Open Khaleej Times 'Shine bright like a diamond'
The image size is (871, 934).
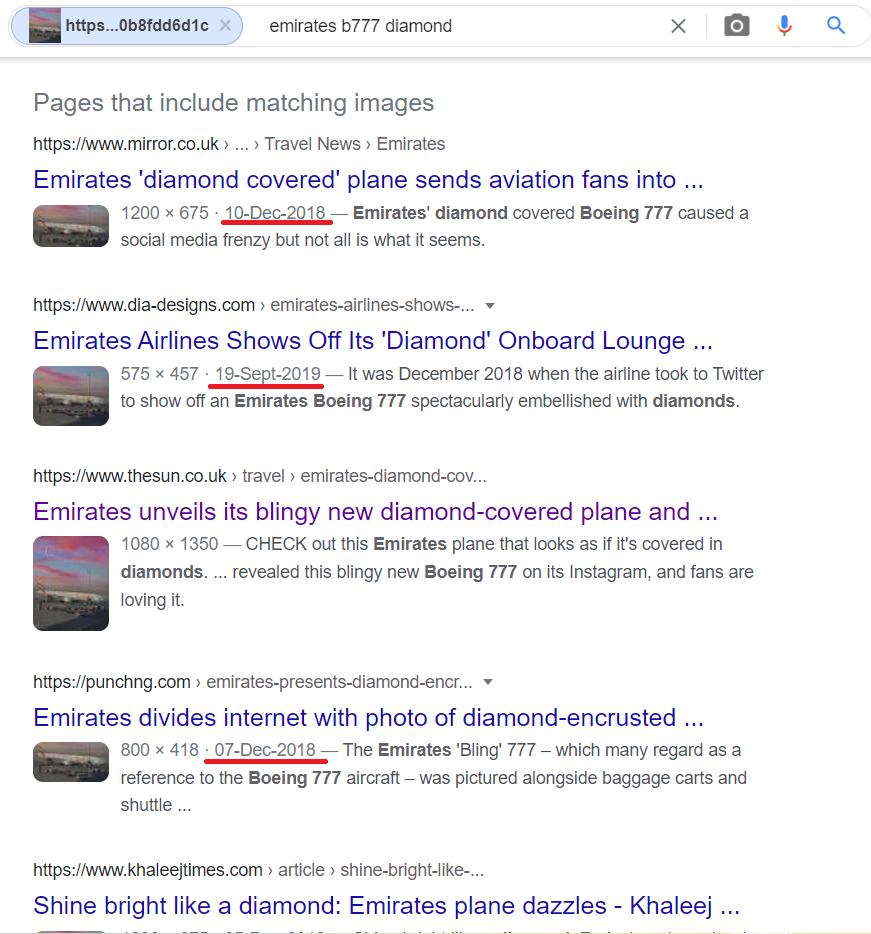tap(386, 906)
